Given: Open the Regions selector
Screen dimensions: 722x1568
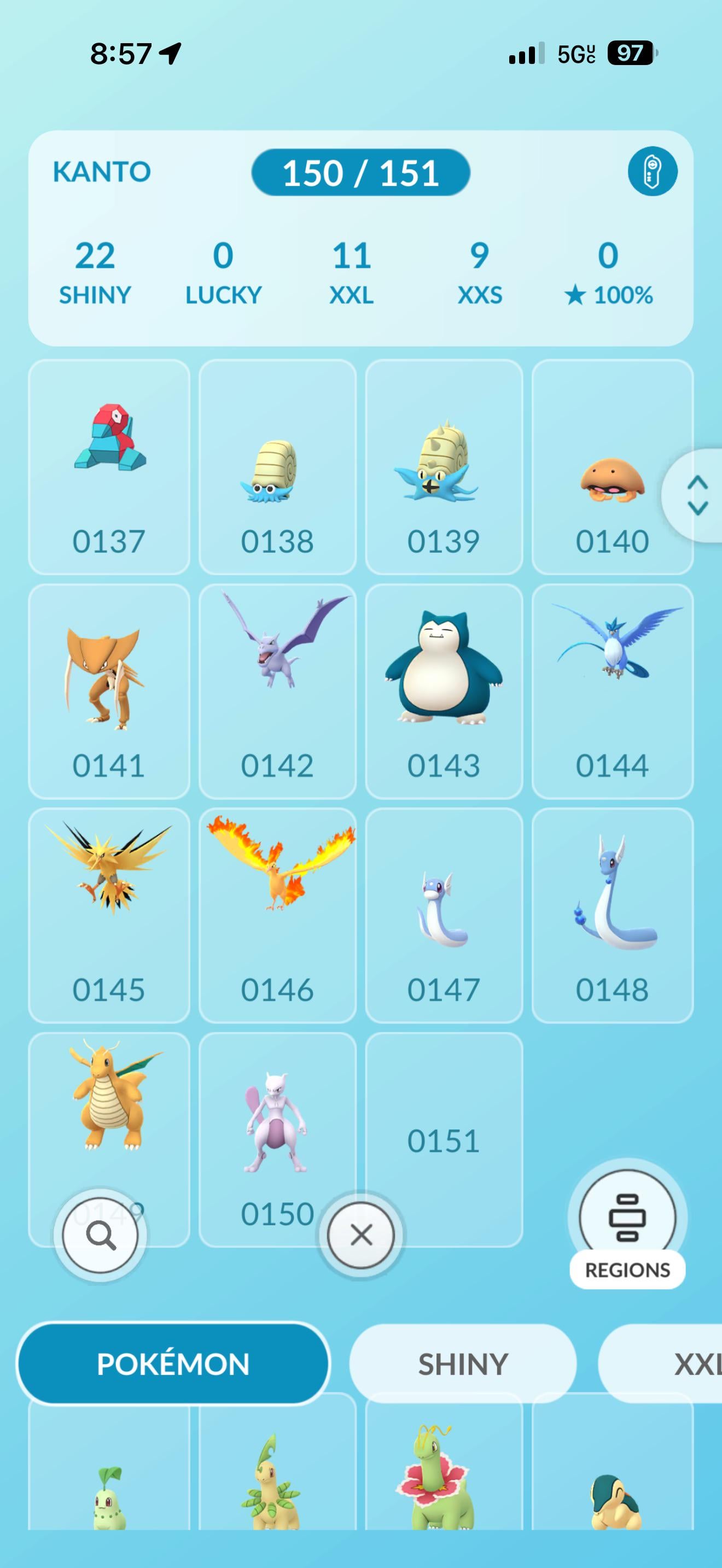Looking at the screenshot, I should 627,1224.
